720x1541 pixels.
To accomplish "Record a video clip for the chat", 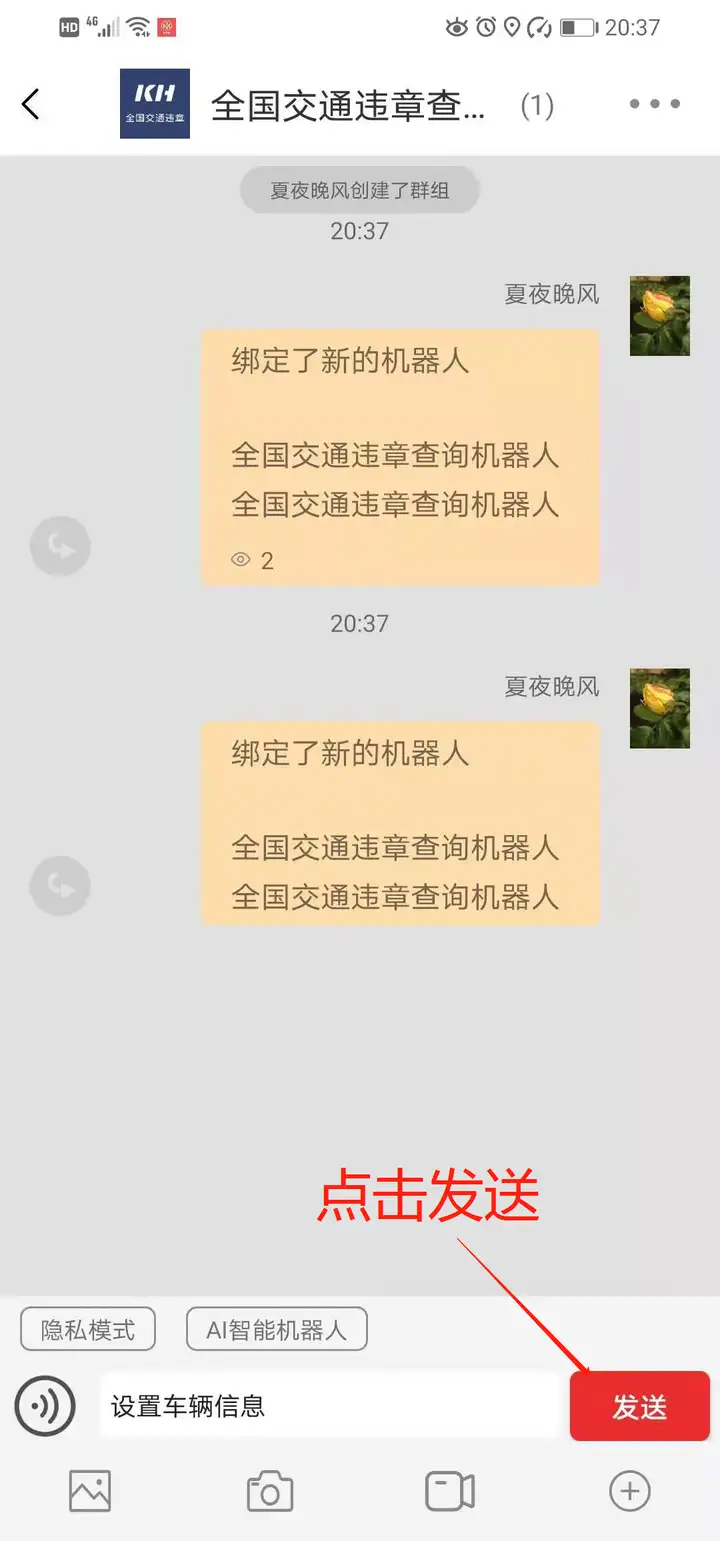I will pos(449,1491).
